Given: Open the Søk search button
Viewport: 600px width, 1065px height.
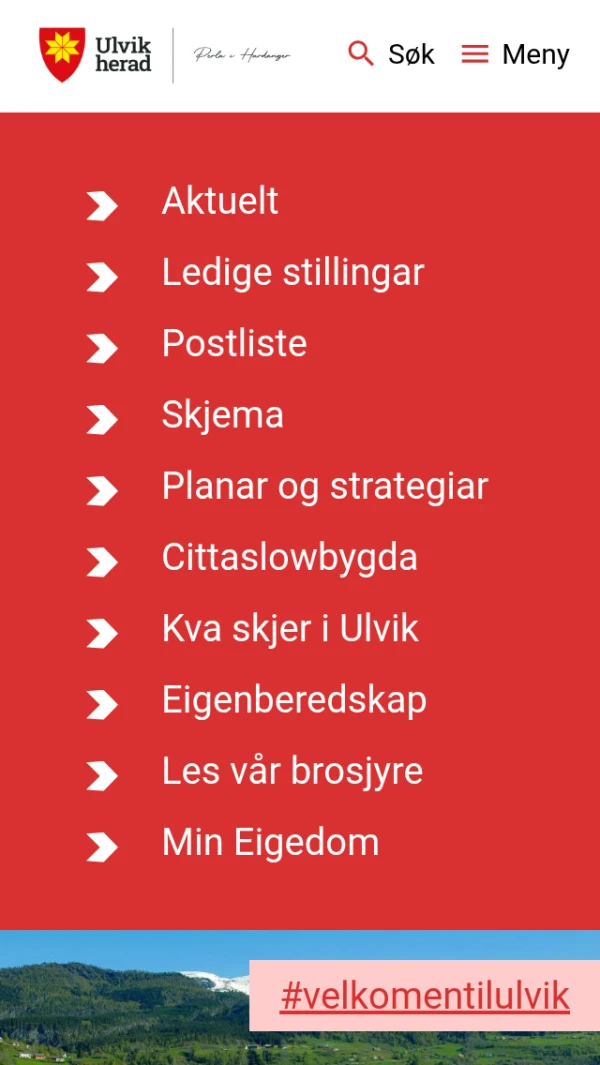Looking at the screenshot, I should 391,54.
